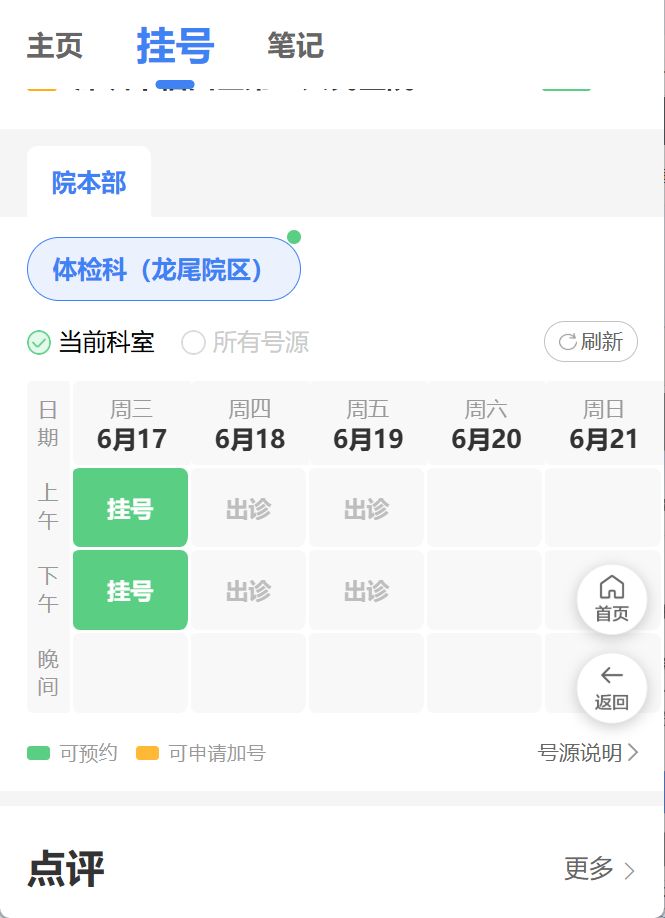
Task: Select the 院本部 campus tab
Action: click(x=89, y=182)
